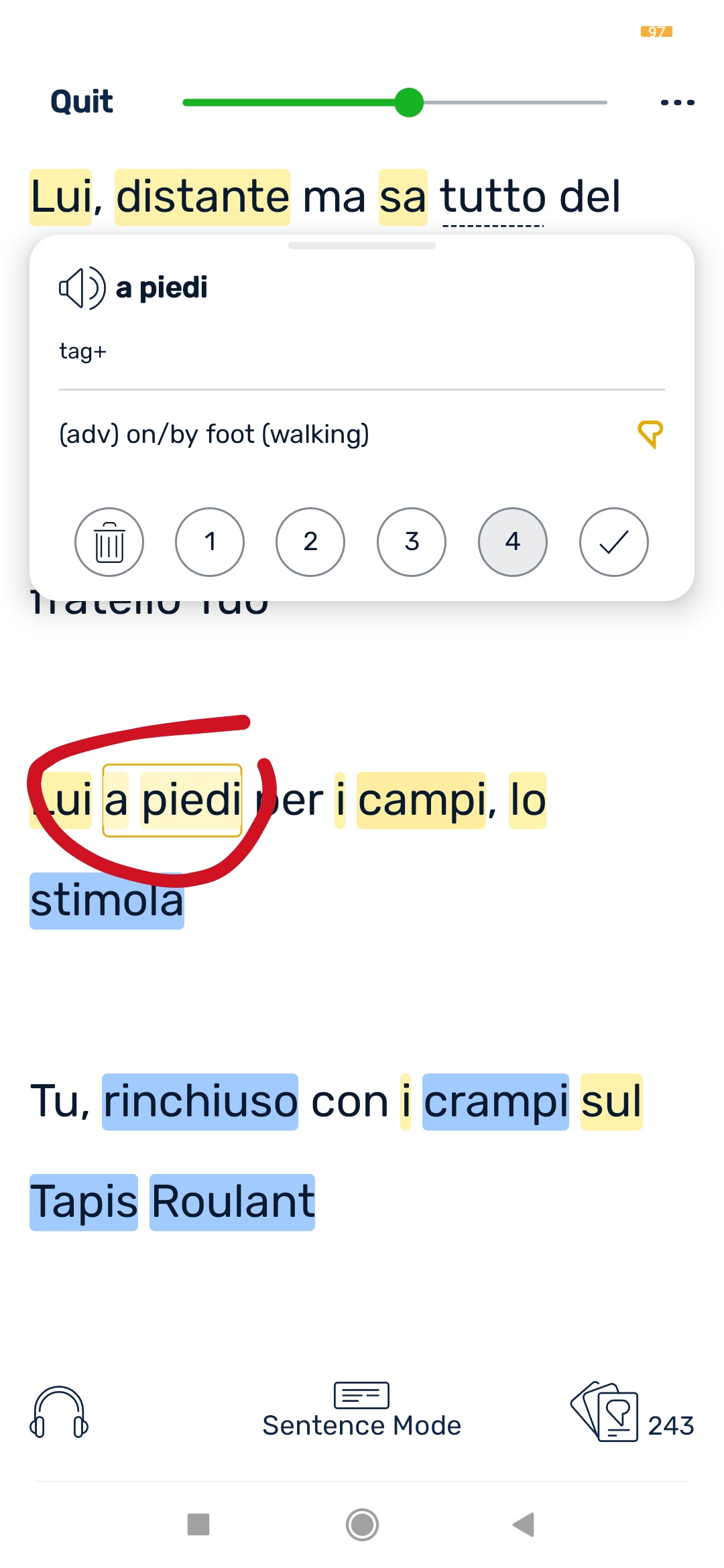Viewport: 724px width, 1568px height.
Task: Set word status to level 2
Action: coord(310,542)
